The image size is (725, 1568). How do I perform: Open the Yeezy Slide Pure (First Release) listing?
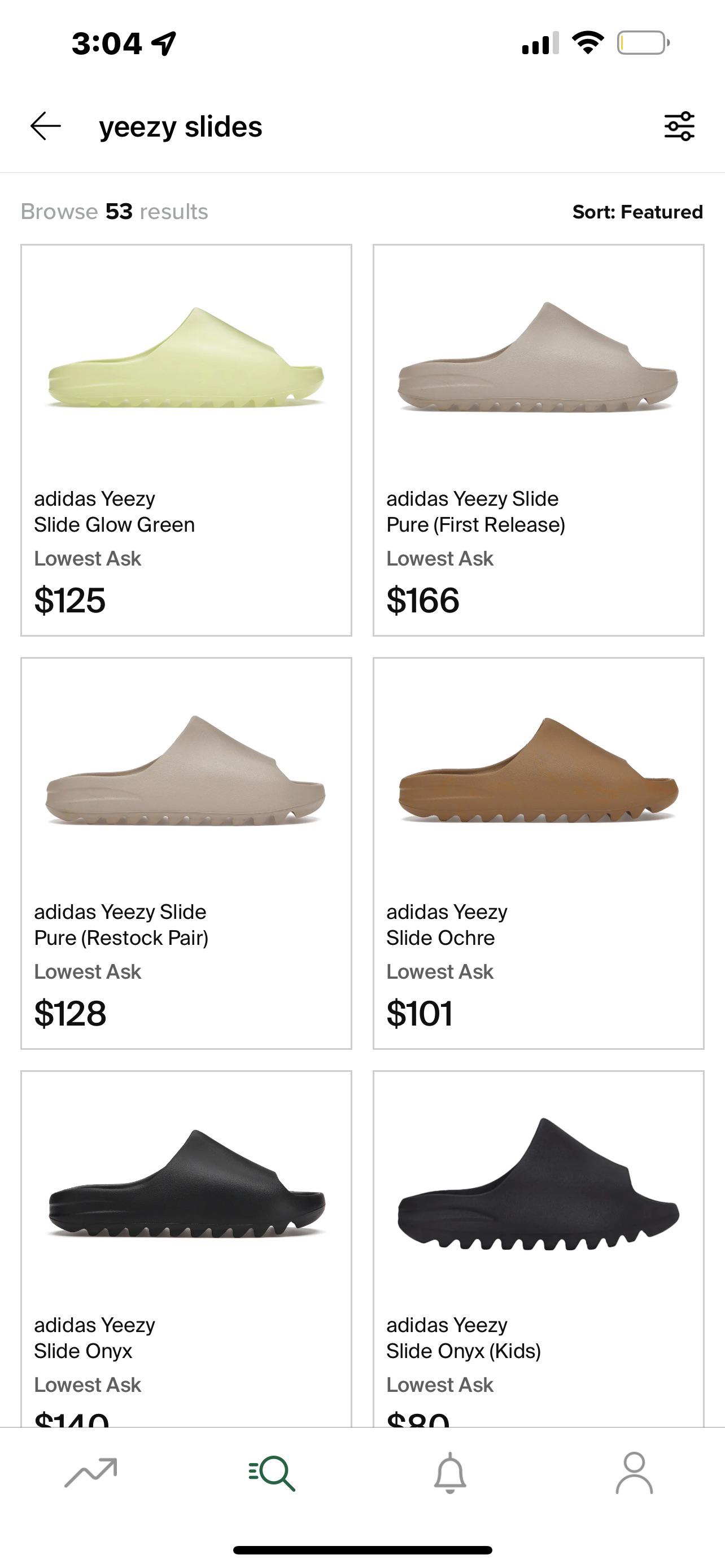[x=538, y=438]
